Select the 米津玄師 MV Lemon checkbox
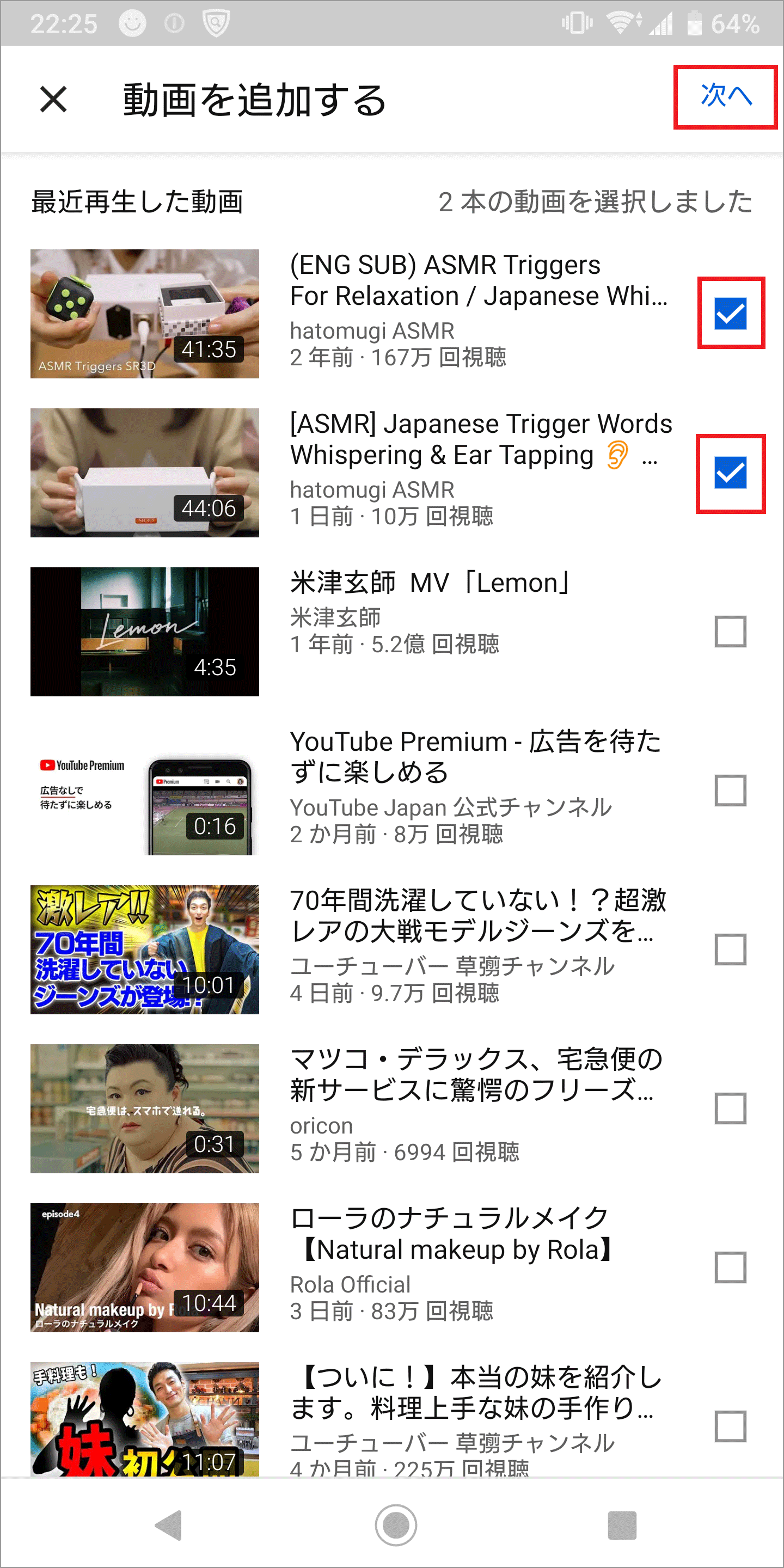 (730, 631)
